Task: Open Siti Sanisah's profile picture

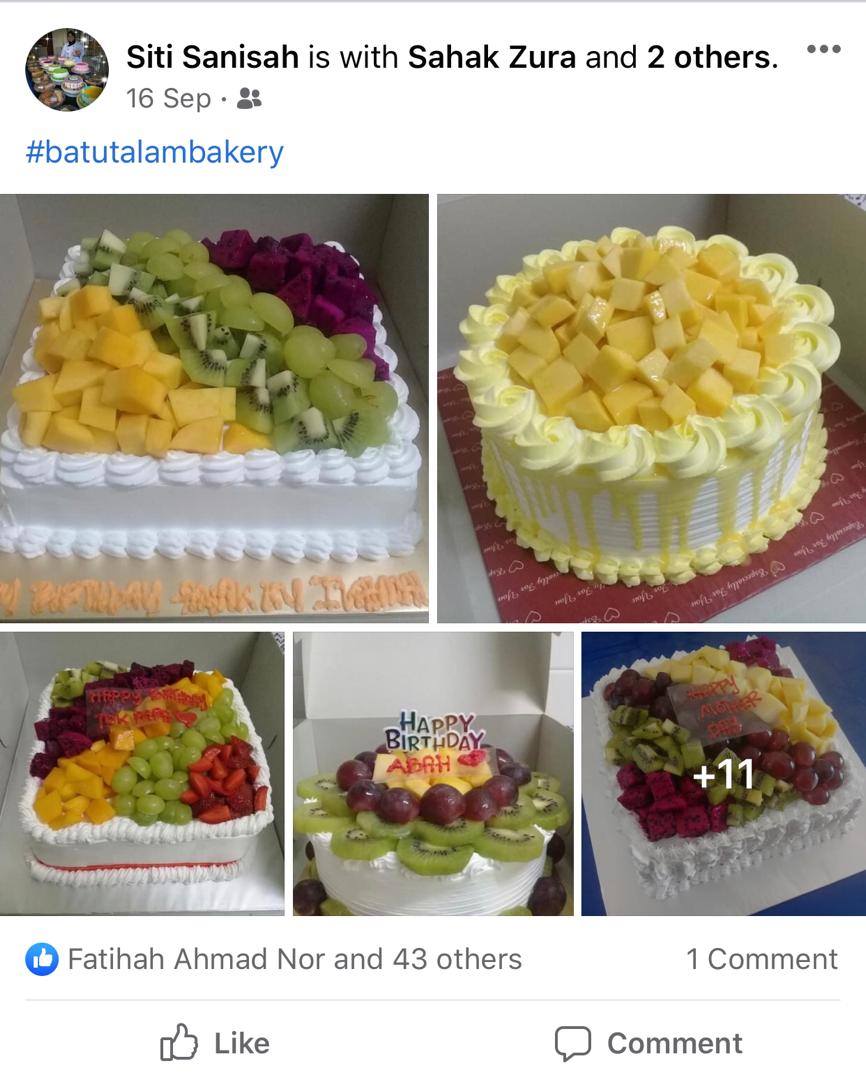Action: (x=66, y=69)
